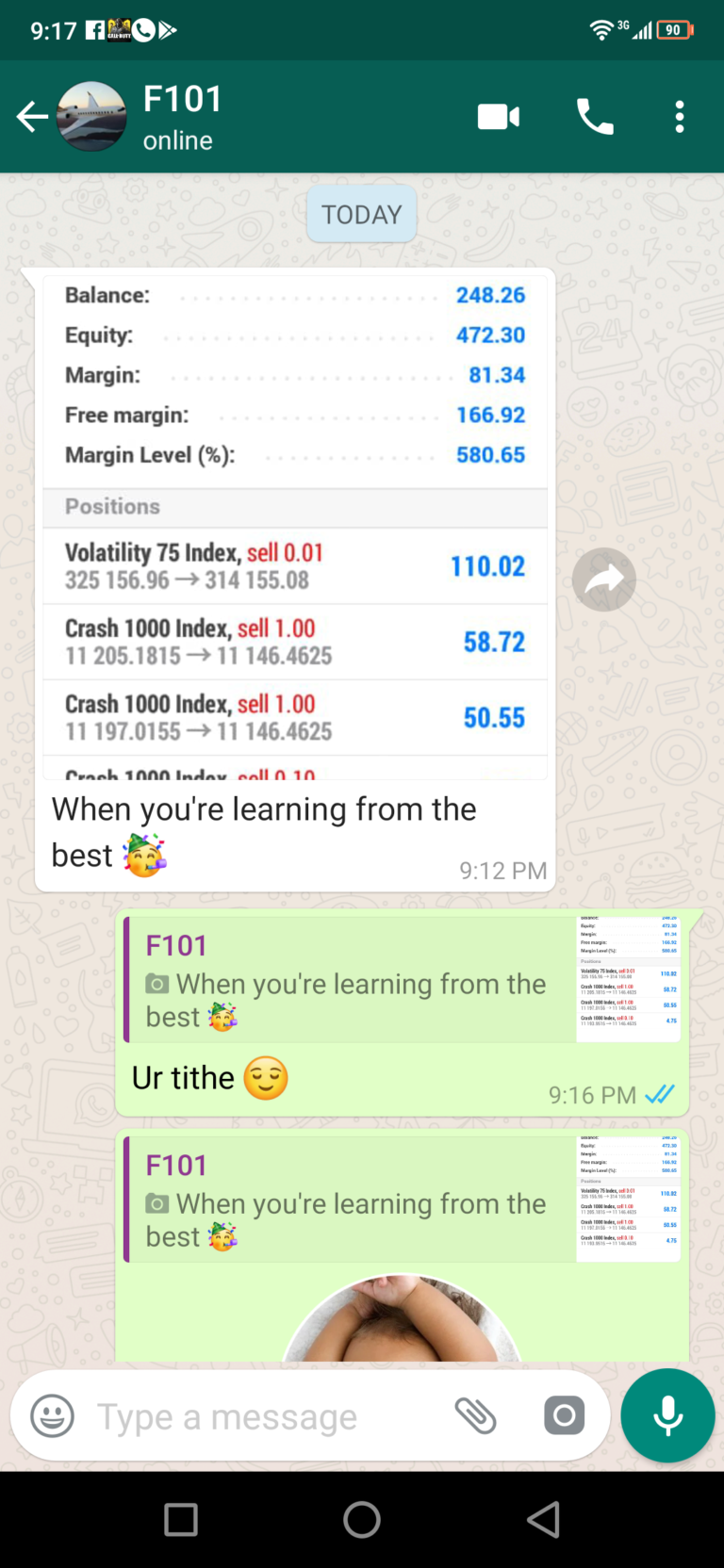The height and width of the screenshot is (1568, 724).
Task: Focus the "Type a message" field
Action: point(255,1416)
